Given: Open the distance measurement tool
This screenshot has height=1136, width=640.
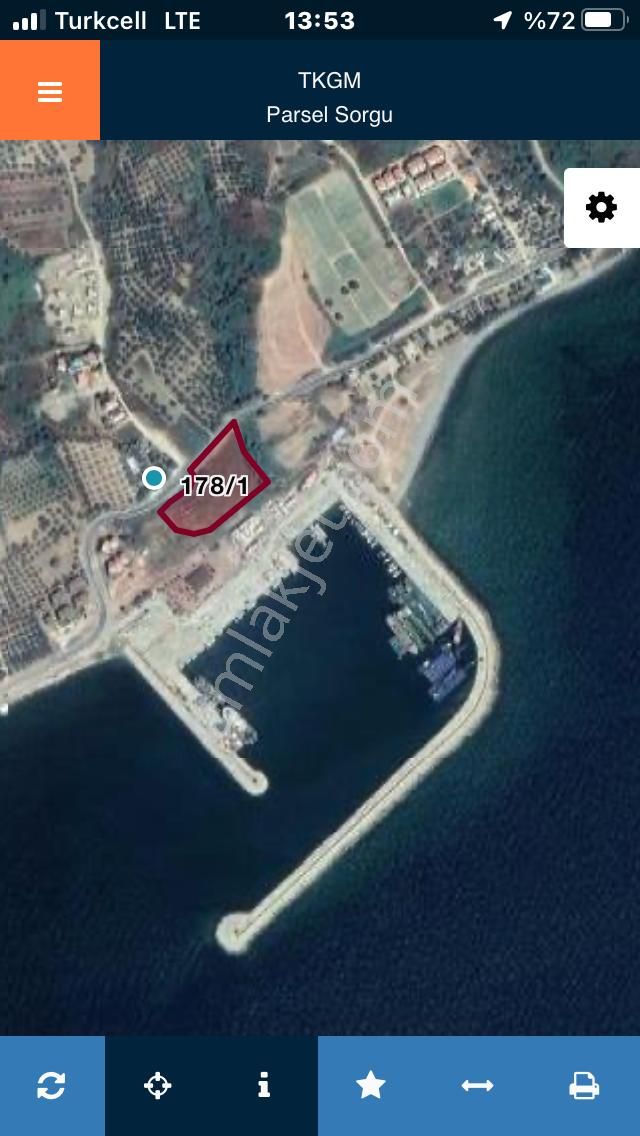Looking at the screenshot, I should point(477,1085).
